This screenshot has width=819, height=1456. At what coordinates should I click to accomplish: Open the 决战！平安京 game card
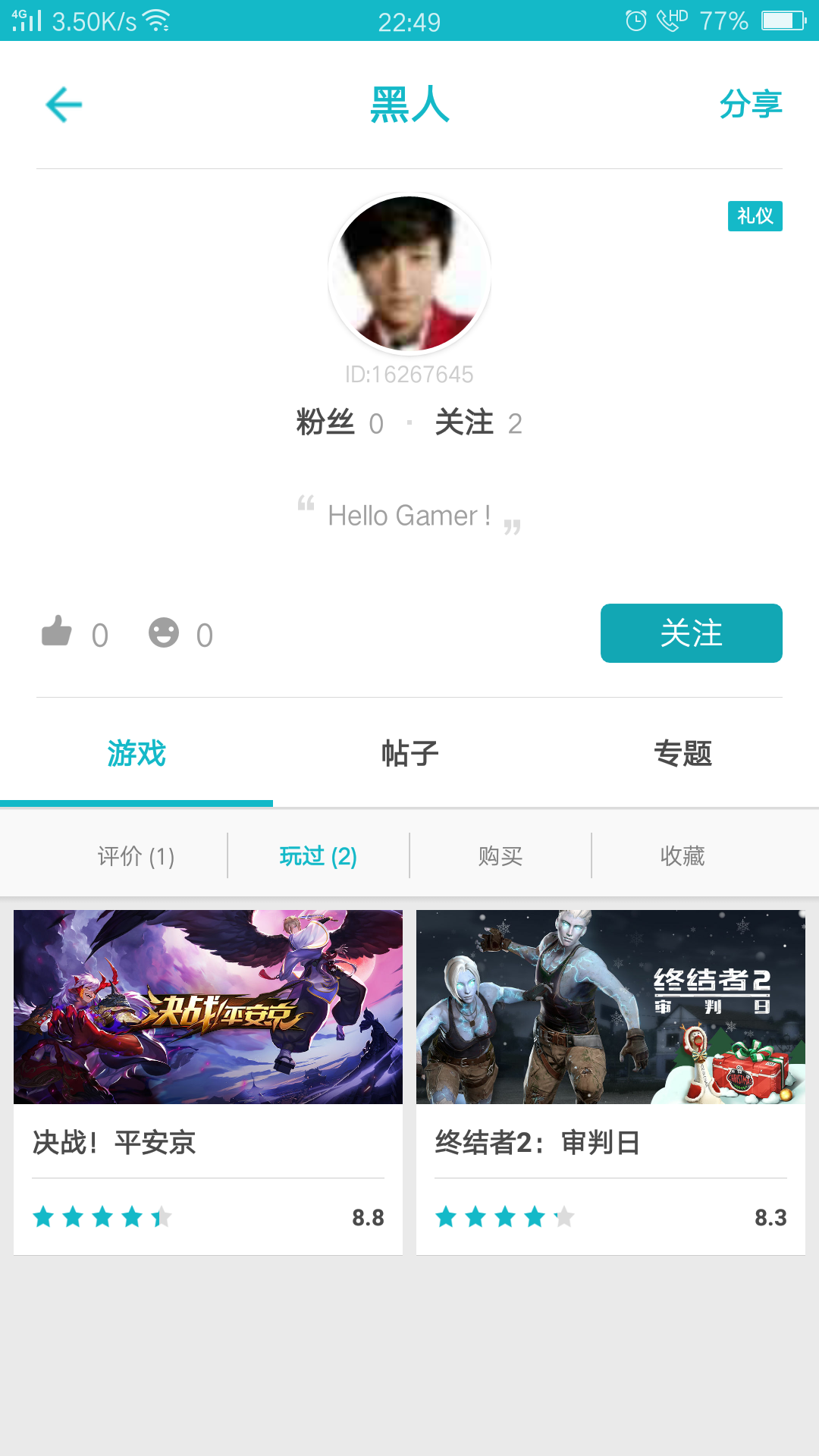click(x=208, y=1082)
